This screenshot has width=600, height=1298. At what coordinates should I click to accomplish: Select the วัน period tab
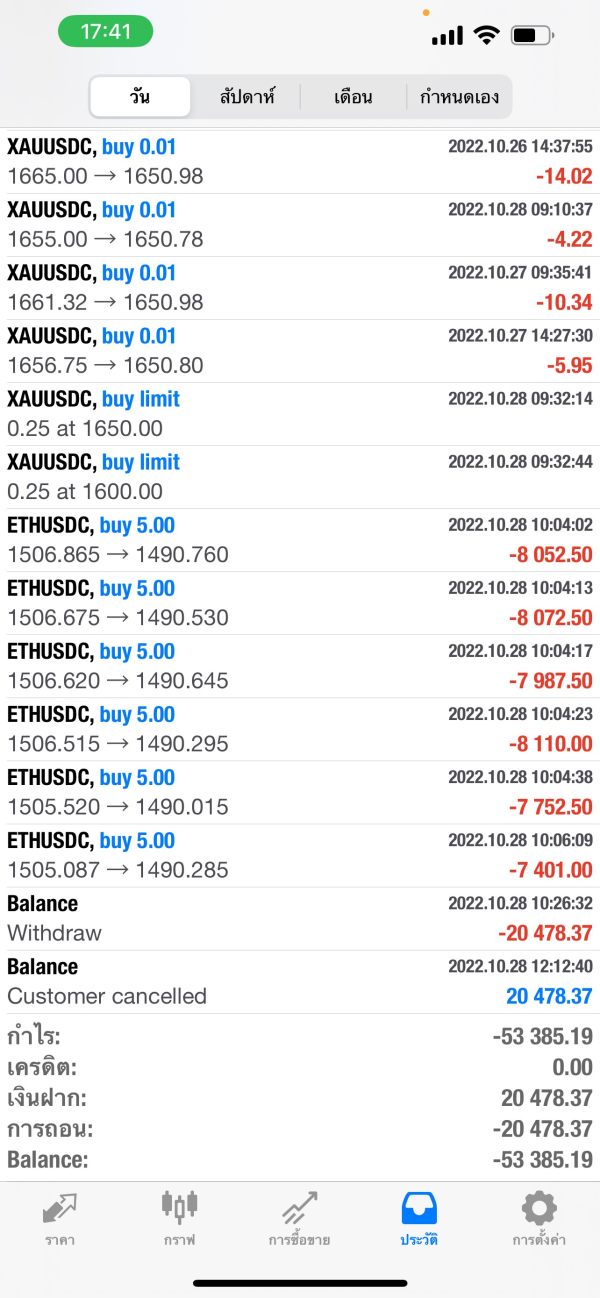click(x=140, y=97)
